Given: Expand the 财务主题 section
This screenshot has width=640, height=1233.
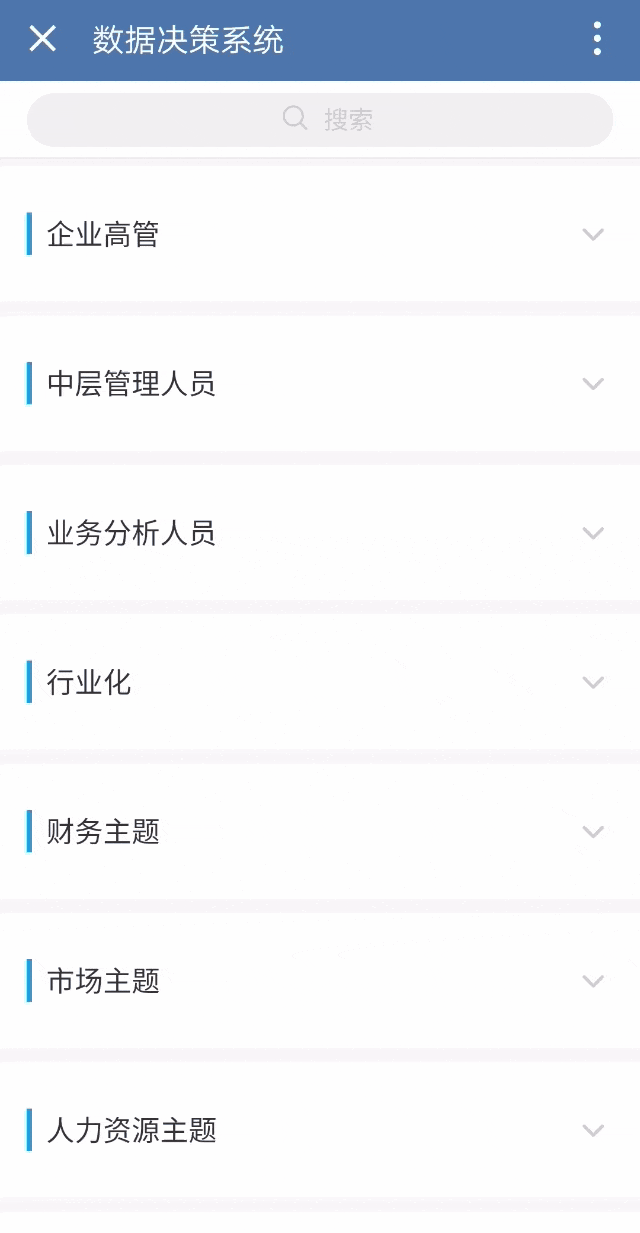Looking at the screenshot, I should point(593,832).
